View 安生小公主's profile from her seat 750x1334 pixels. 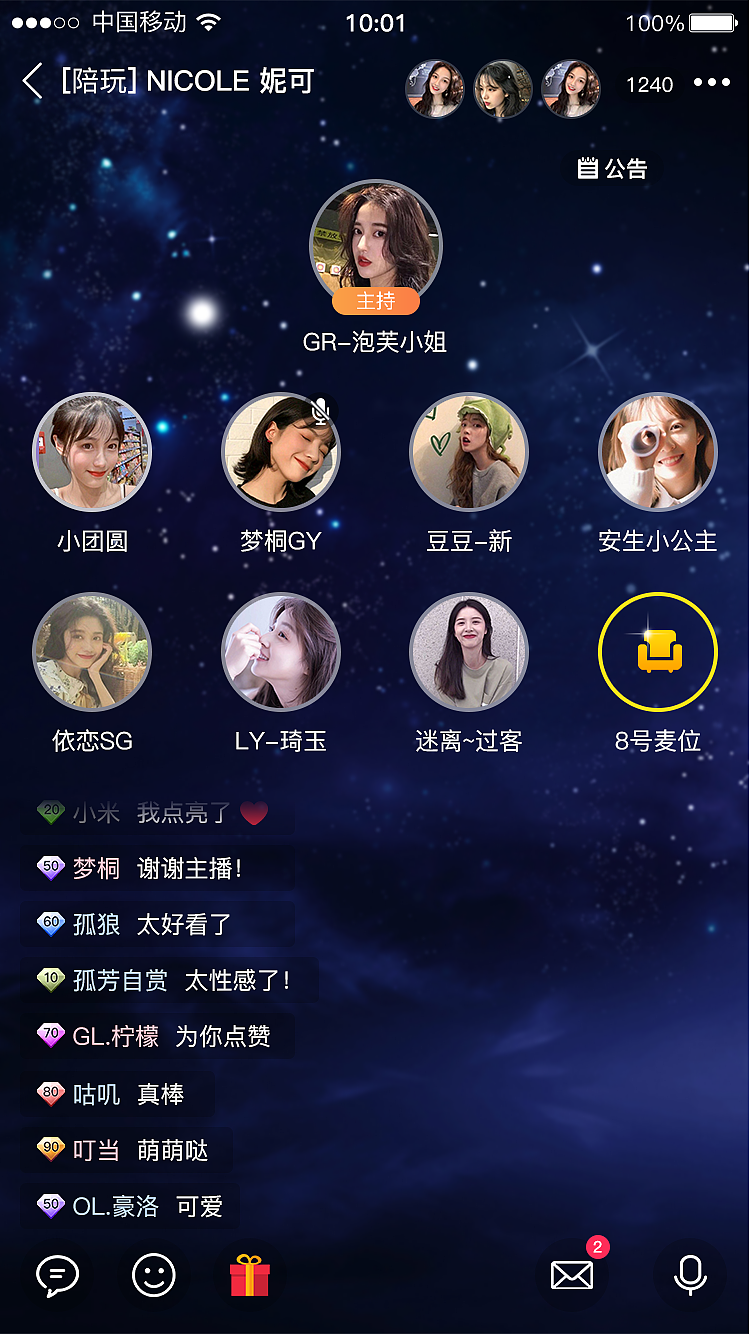[x=657, y=451]
